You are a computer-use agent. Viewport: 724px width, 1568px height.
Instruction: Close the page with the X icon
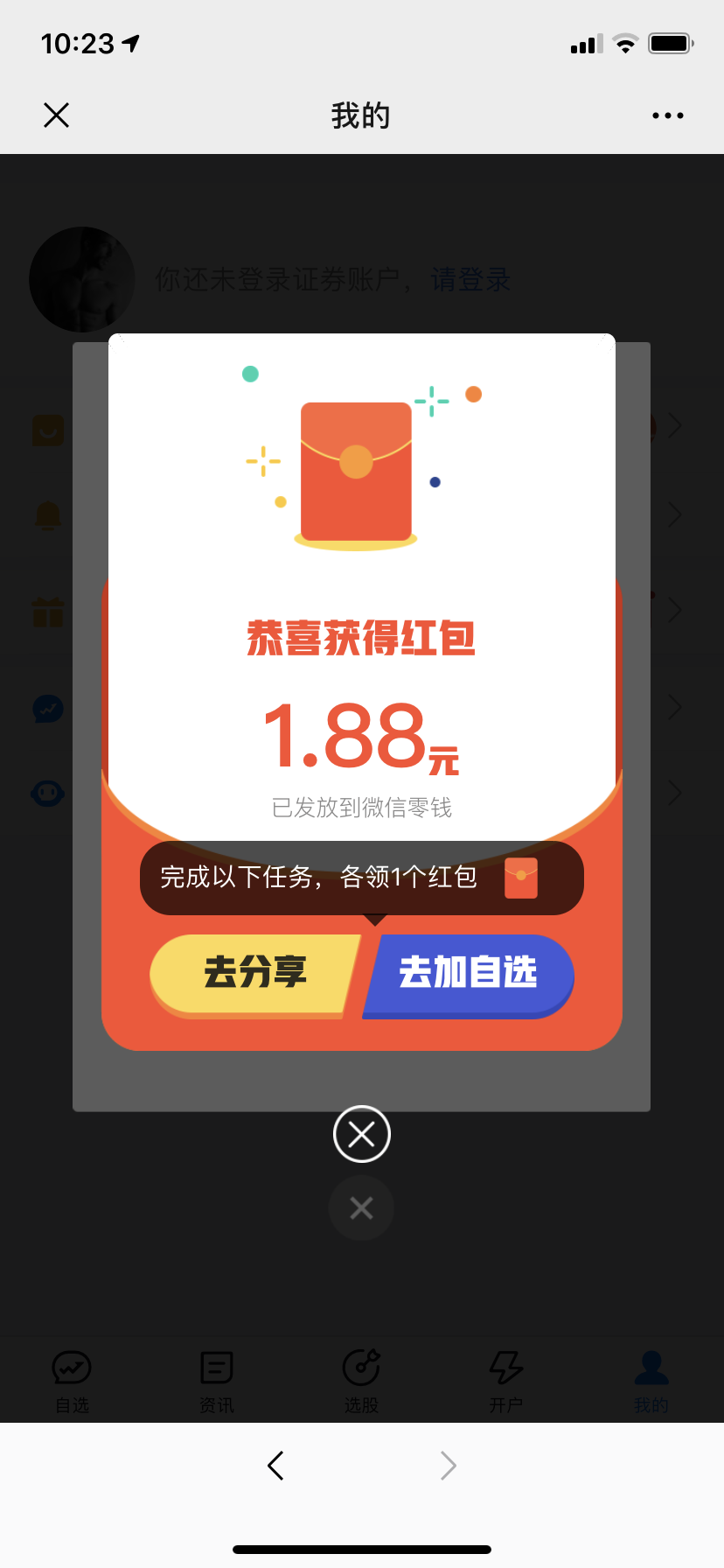[x=56, y=115]
